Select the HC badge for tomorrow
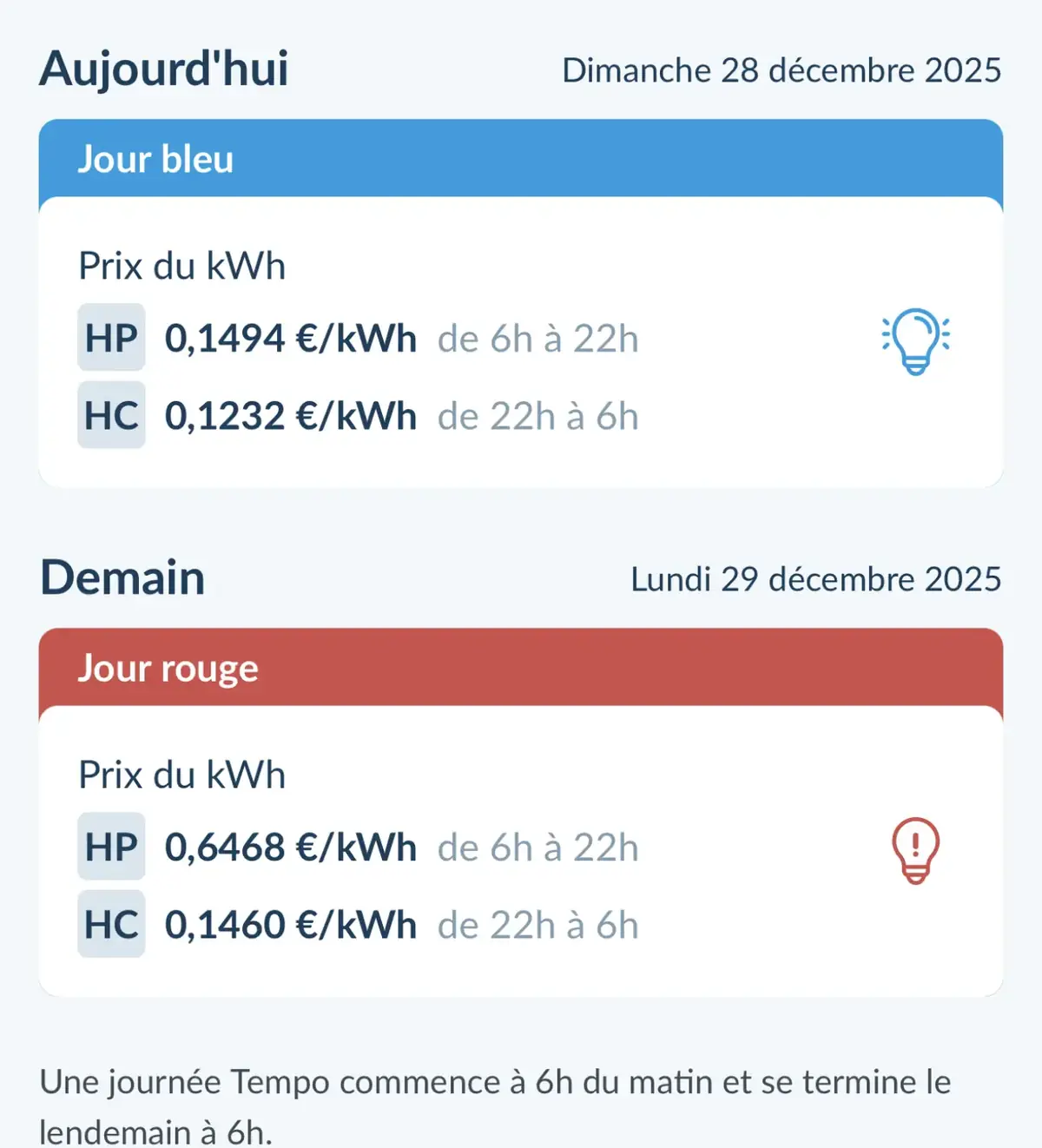This screenshot has height=1148, width=1042. point(111,924)
